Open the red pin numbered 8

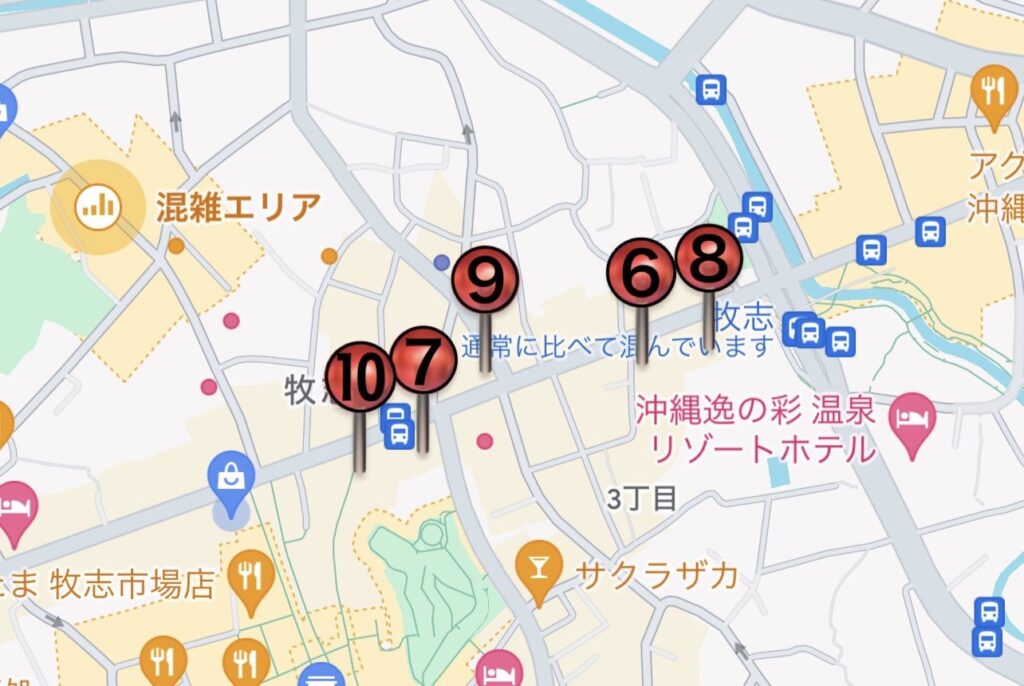708,260
